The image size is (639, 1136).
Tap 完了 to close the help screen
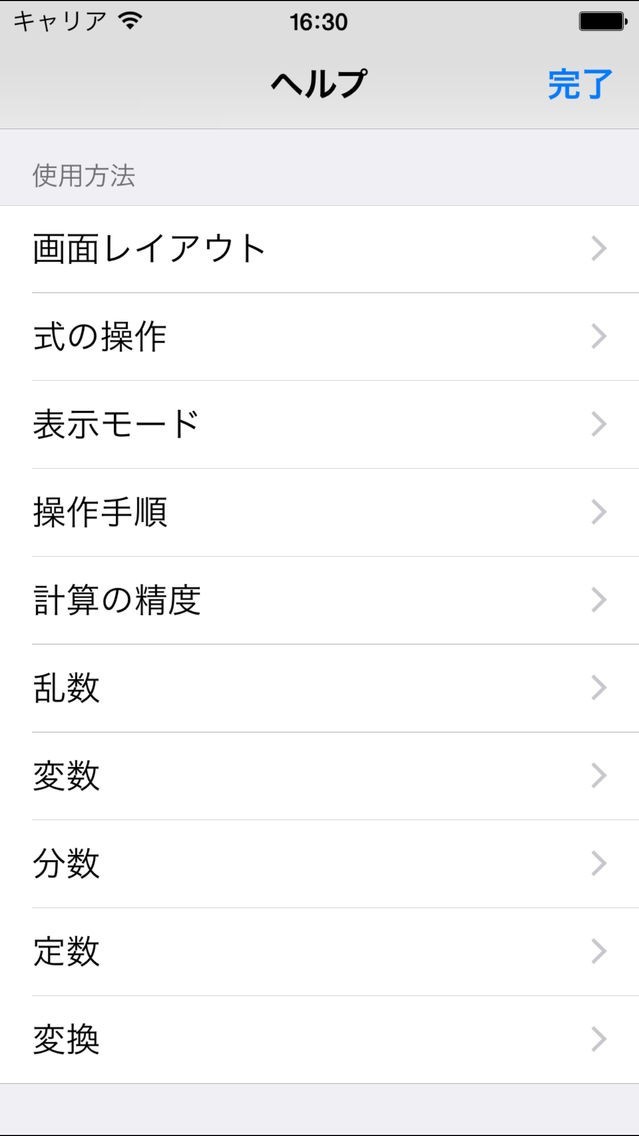coord(579,84)
